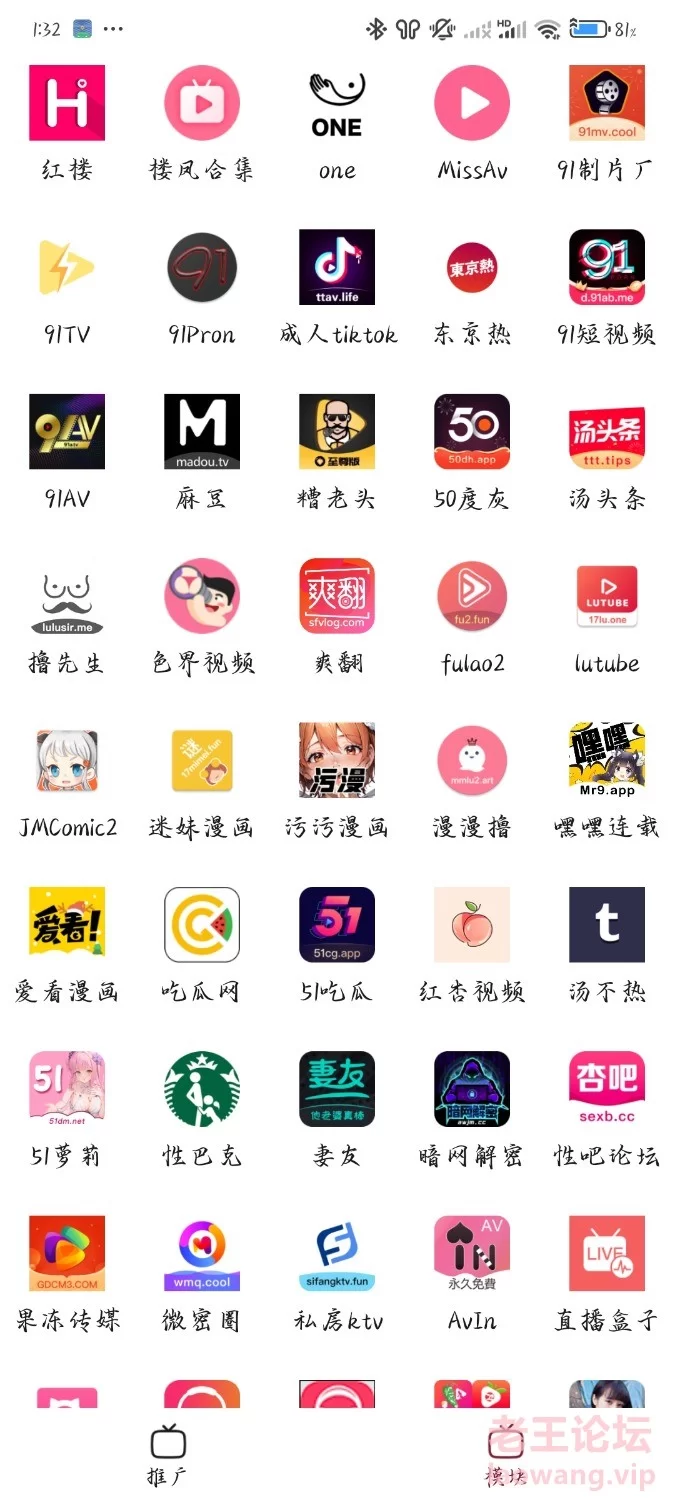
Task: Switch to the 推广 tab
Action: point(168,1455)
